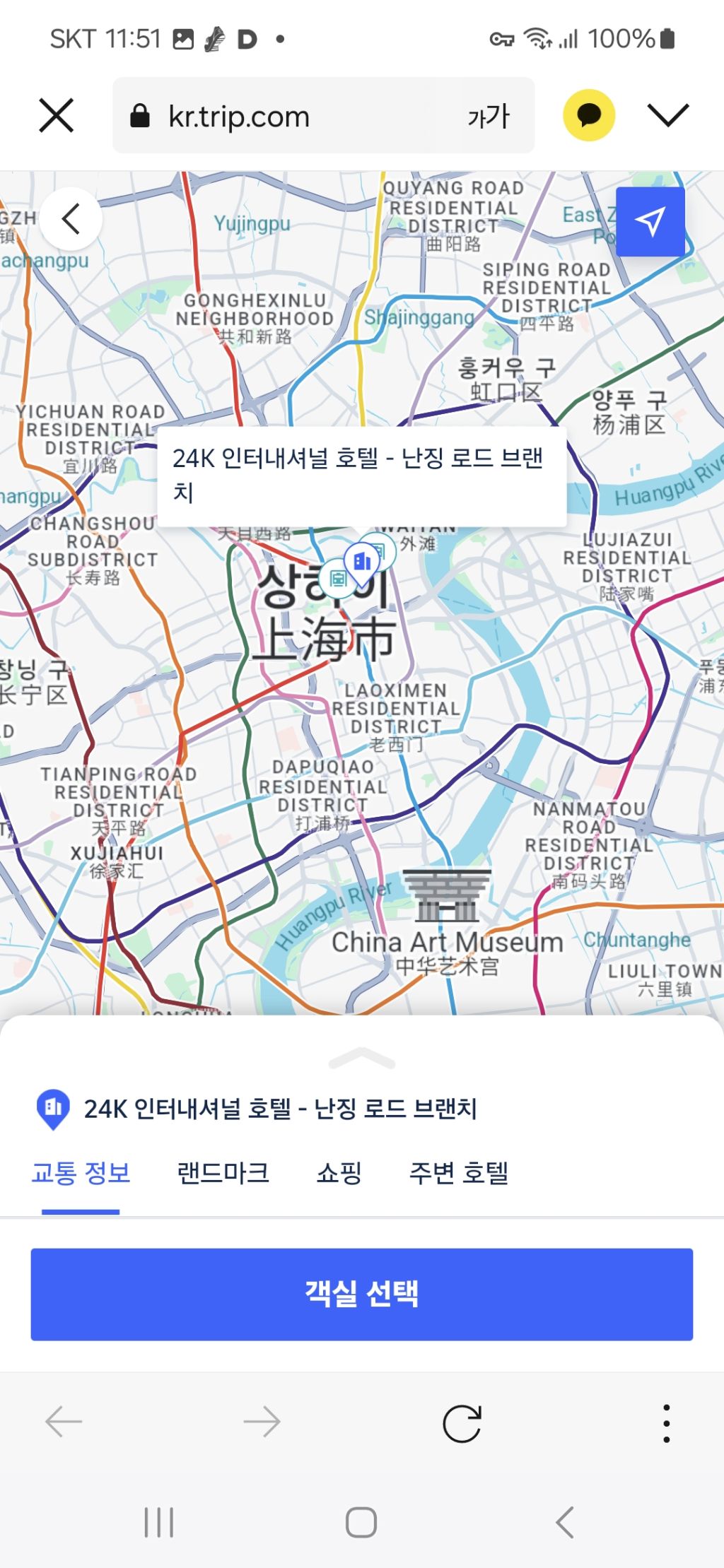Viewport: 724px width, 1568px height.
Task: Select the 교통 정보 tab
Action: tap(81, 1174)
